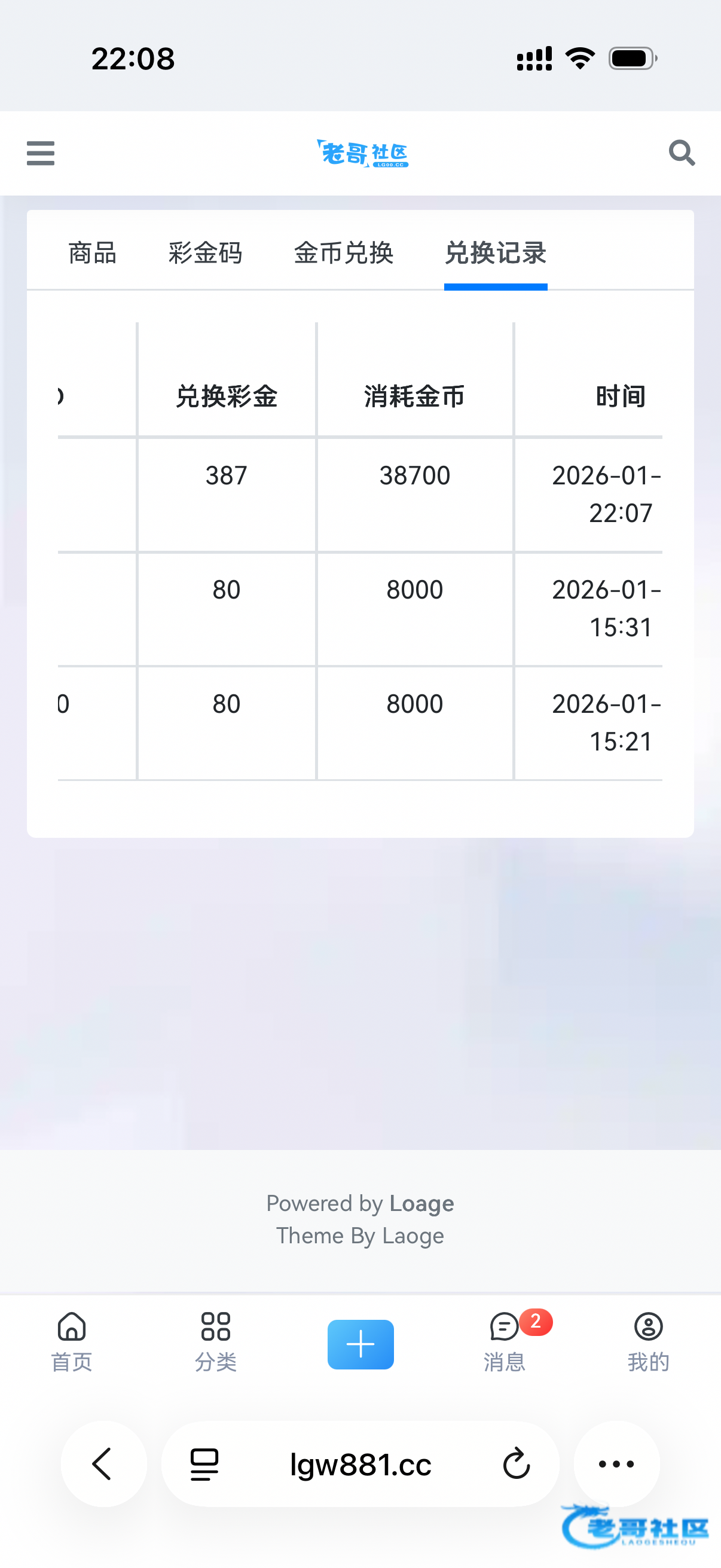Image resolution: width=721 pixels, height=1568 pixels.
Task: Go back in the browser
Action: [103, 1464]
